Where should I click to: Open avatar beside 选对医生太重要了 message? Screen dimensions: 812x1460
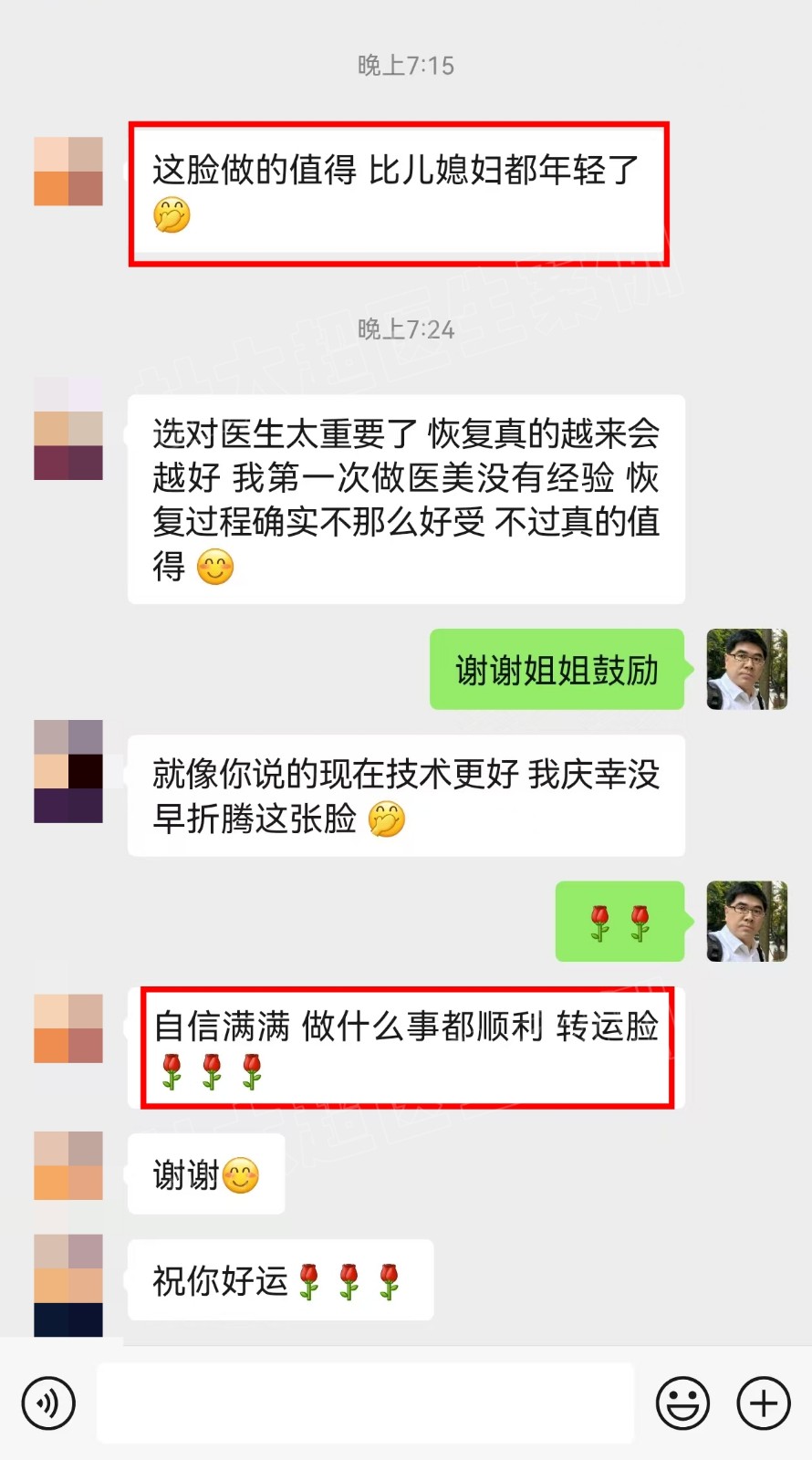68,429
